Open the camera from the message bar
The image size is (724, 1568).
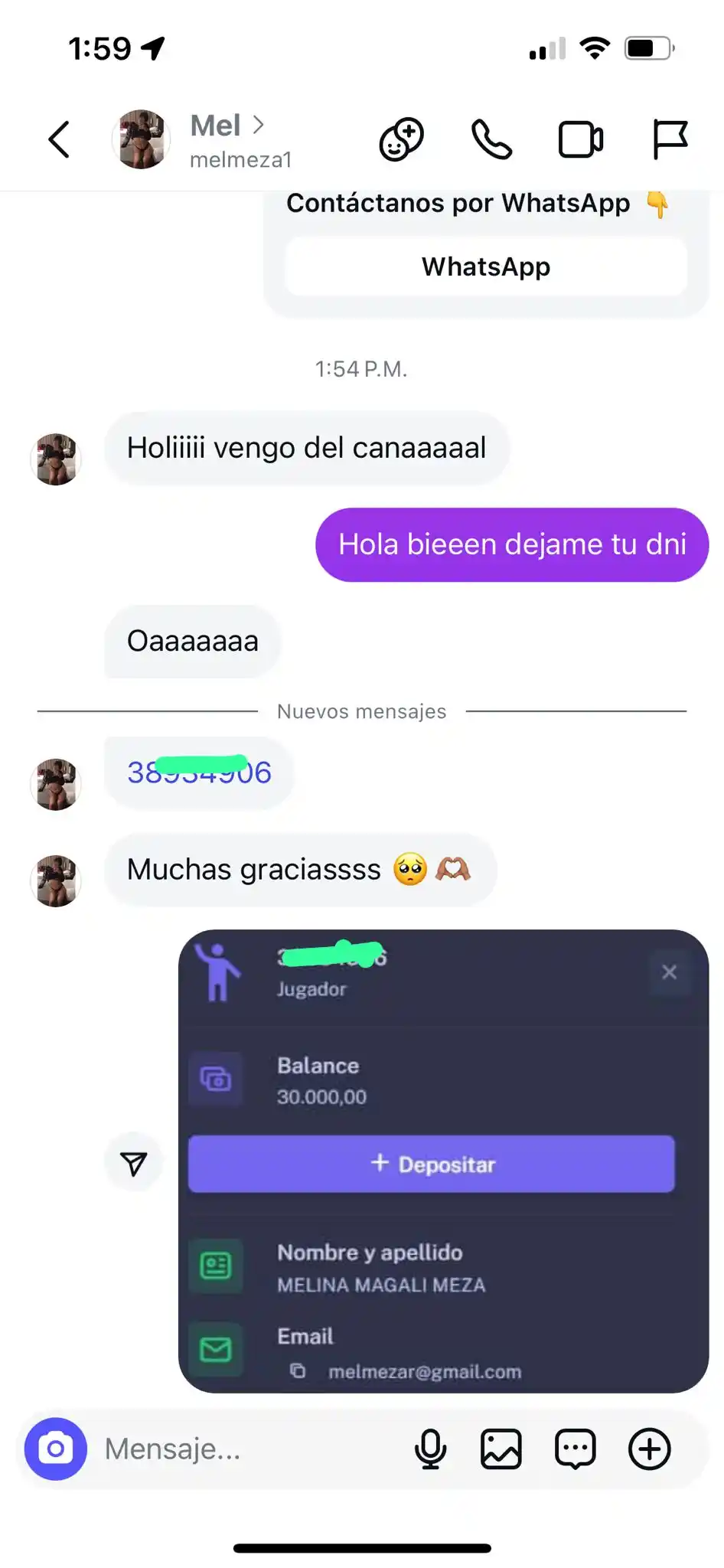(56, 1449)
